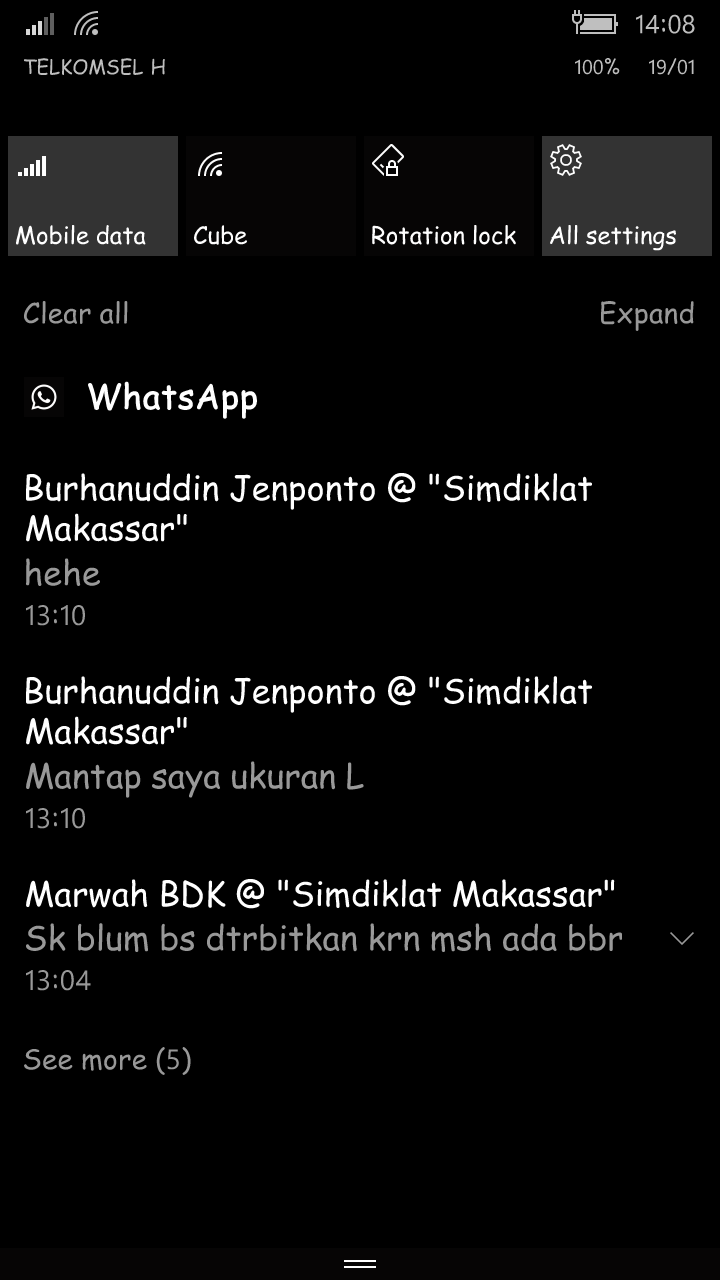Open the "Mantap saya ukuran L" notification
Image resolution: width=720 pixels, height=1280 pixels.
tap(360, 752)
